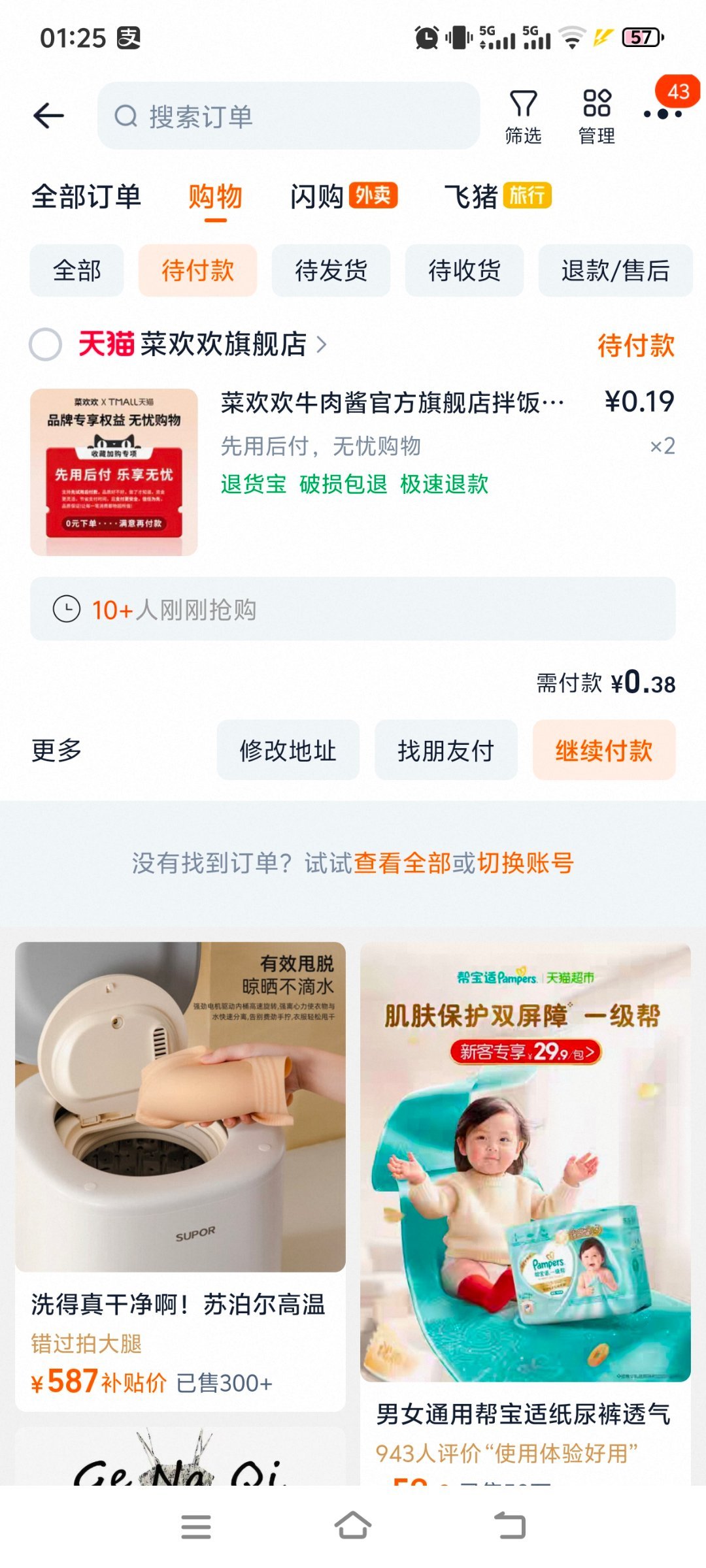Go back using the top-left arrow
The height and width of the screenshot is (1568, 706).
click(49, 116)
